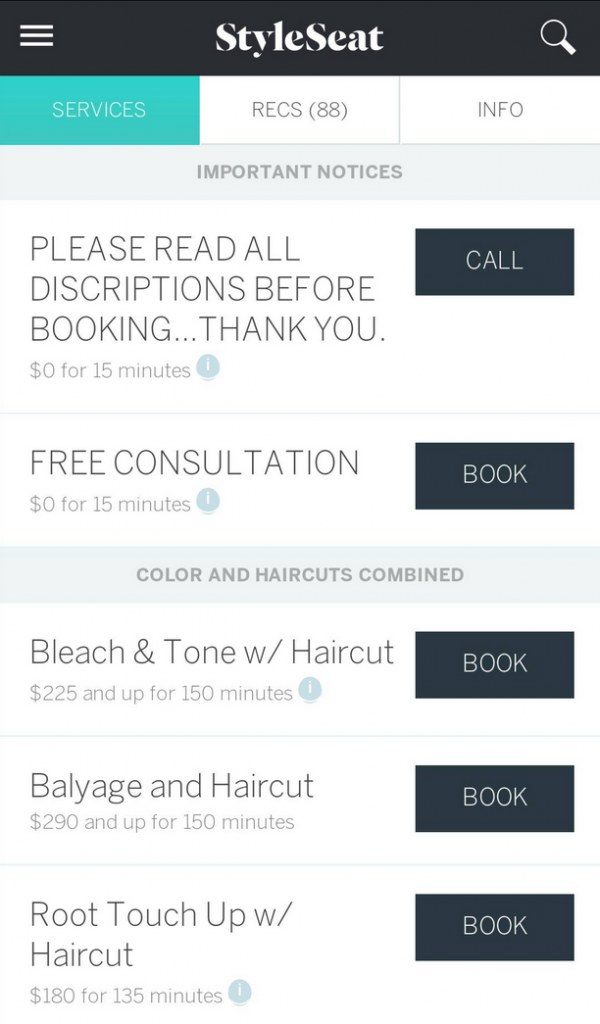Switch to the INFO tab

[x=500, y=110]
